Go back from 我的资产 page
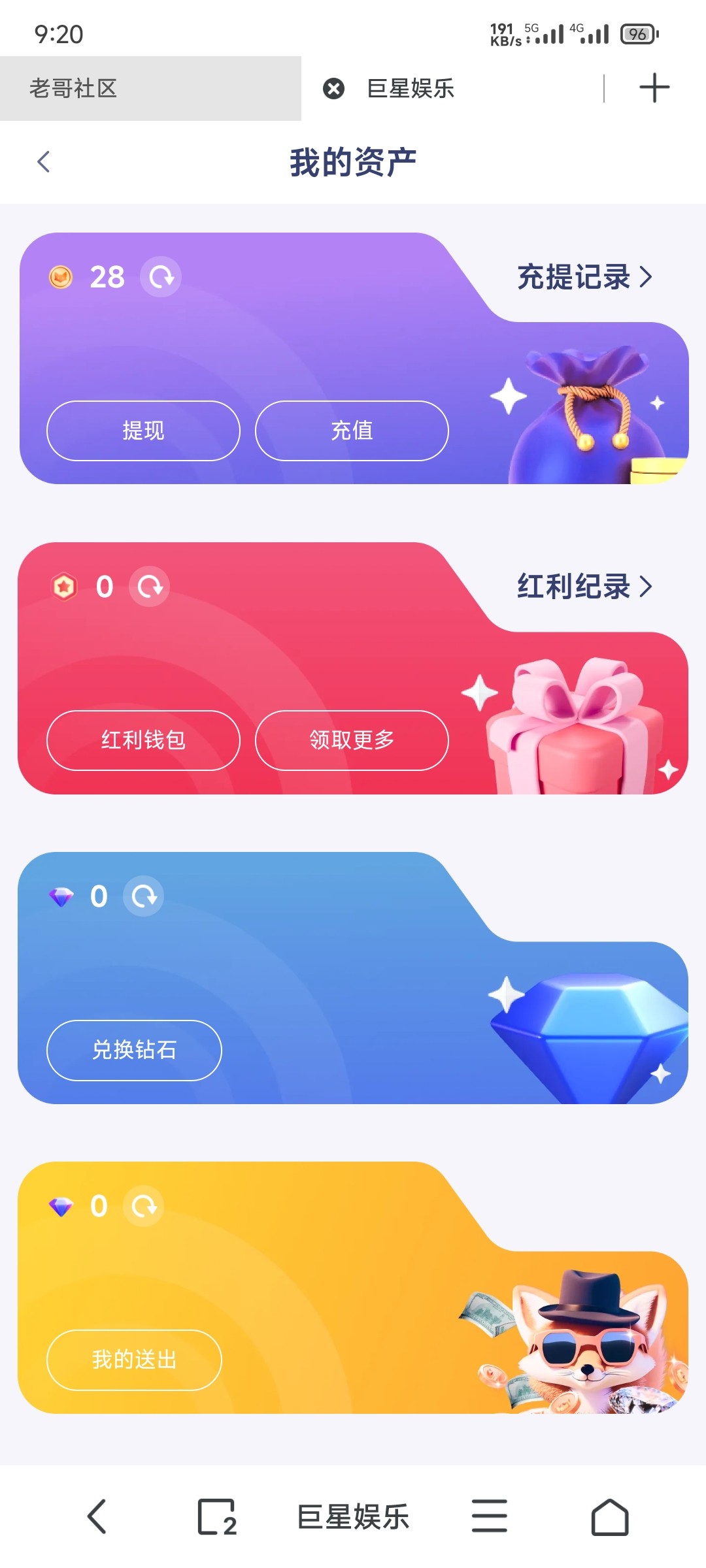The height and width of the screenshot is (1568, 706). tap(44, 162)
